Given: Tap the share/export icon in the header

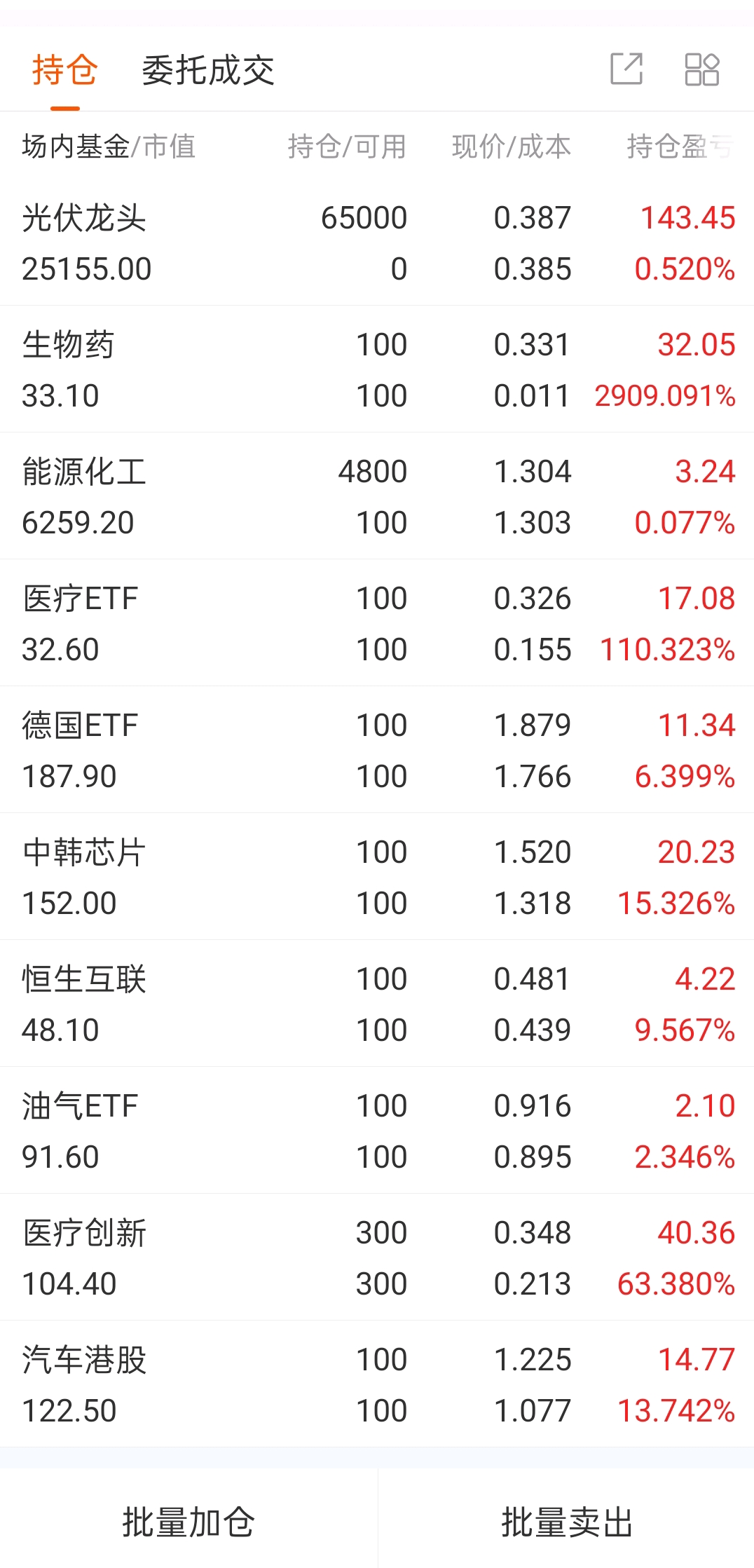Looking at the screenshot, I should (626, 69).
